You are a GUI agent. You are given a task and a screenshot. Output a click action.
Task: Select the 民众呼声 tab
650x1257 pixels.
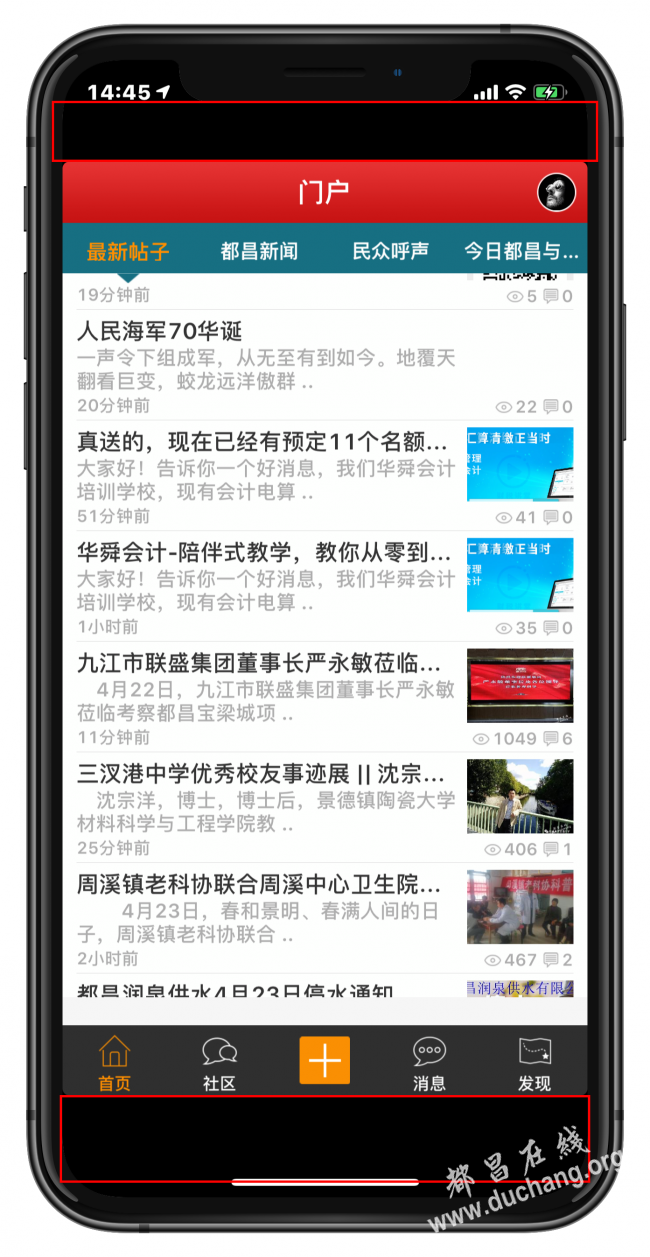click(390, 251)
